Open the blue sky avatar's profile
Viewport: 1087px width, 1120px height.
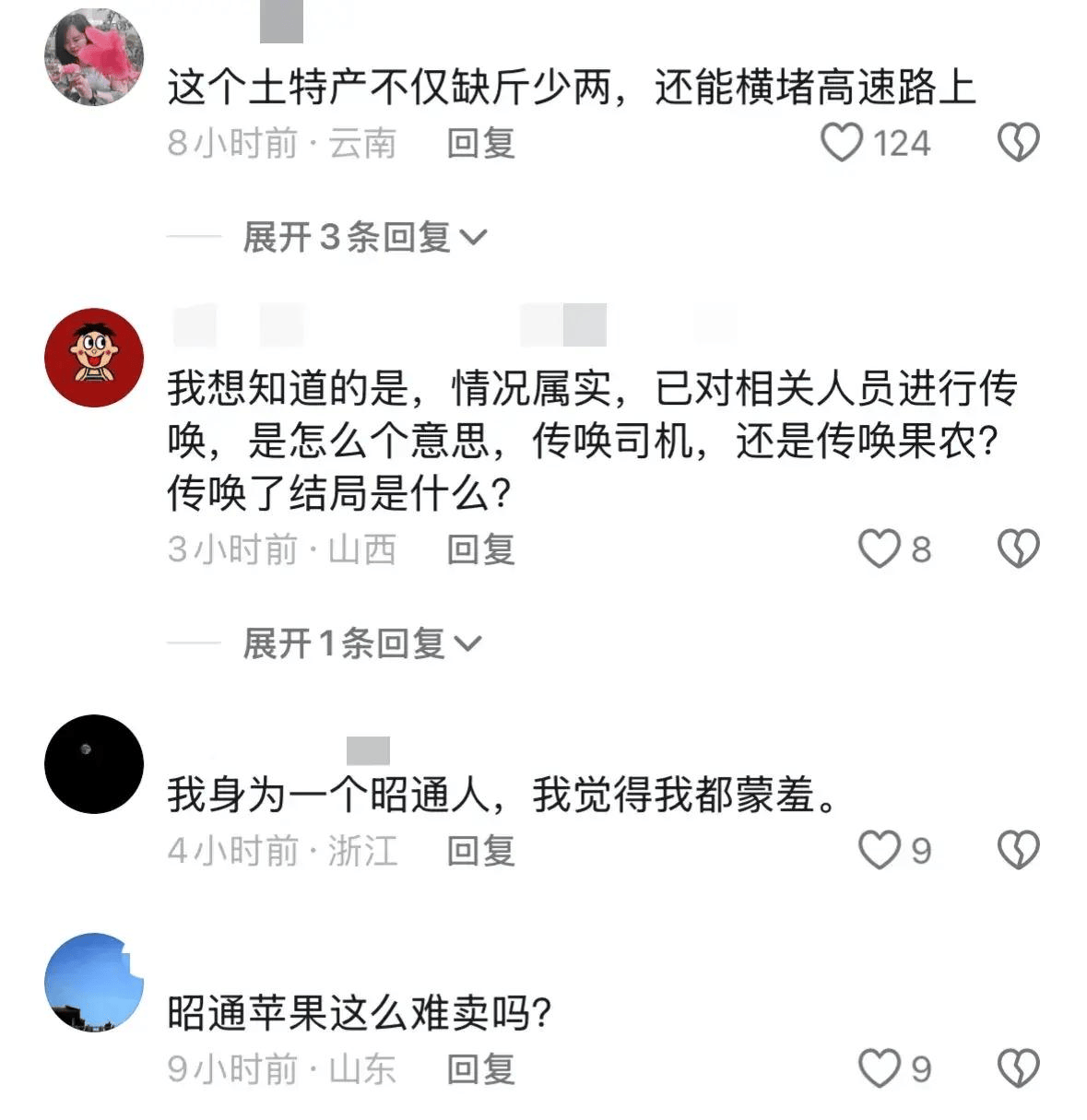94,983
